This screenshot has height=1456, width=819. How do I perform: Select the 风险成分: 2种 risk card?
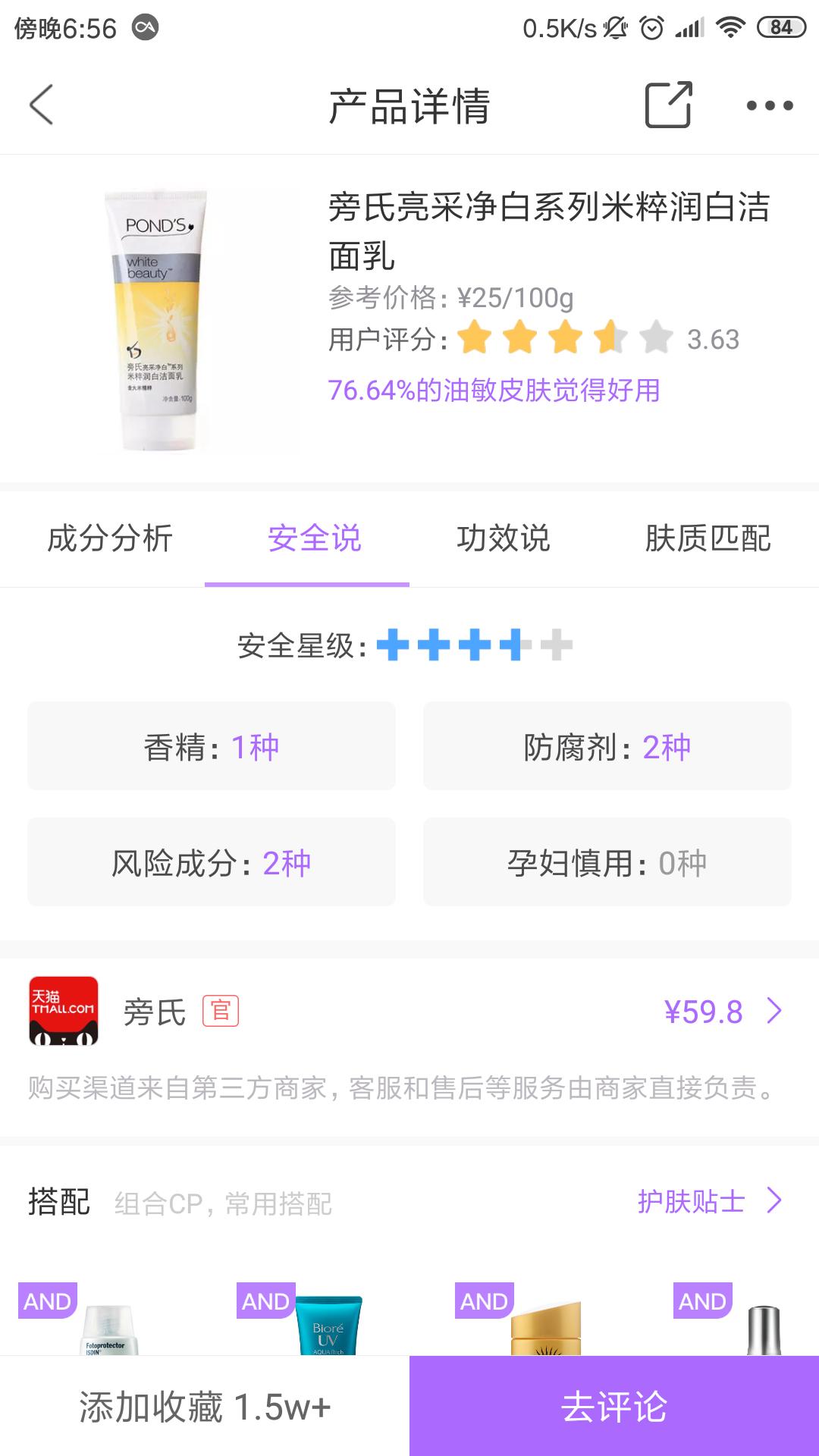[211, 861]
